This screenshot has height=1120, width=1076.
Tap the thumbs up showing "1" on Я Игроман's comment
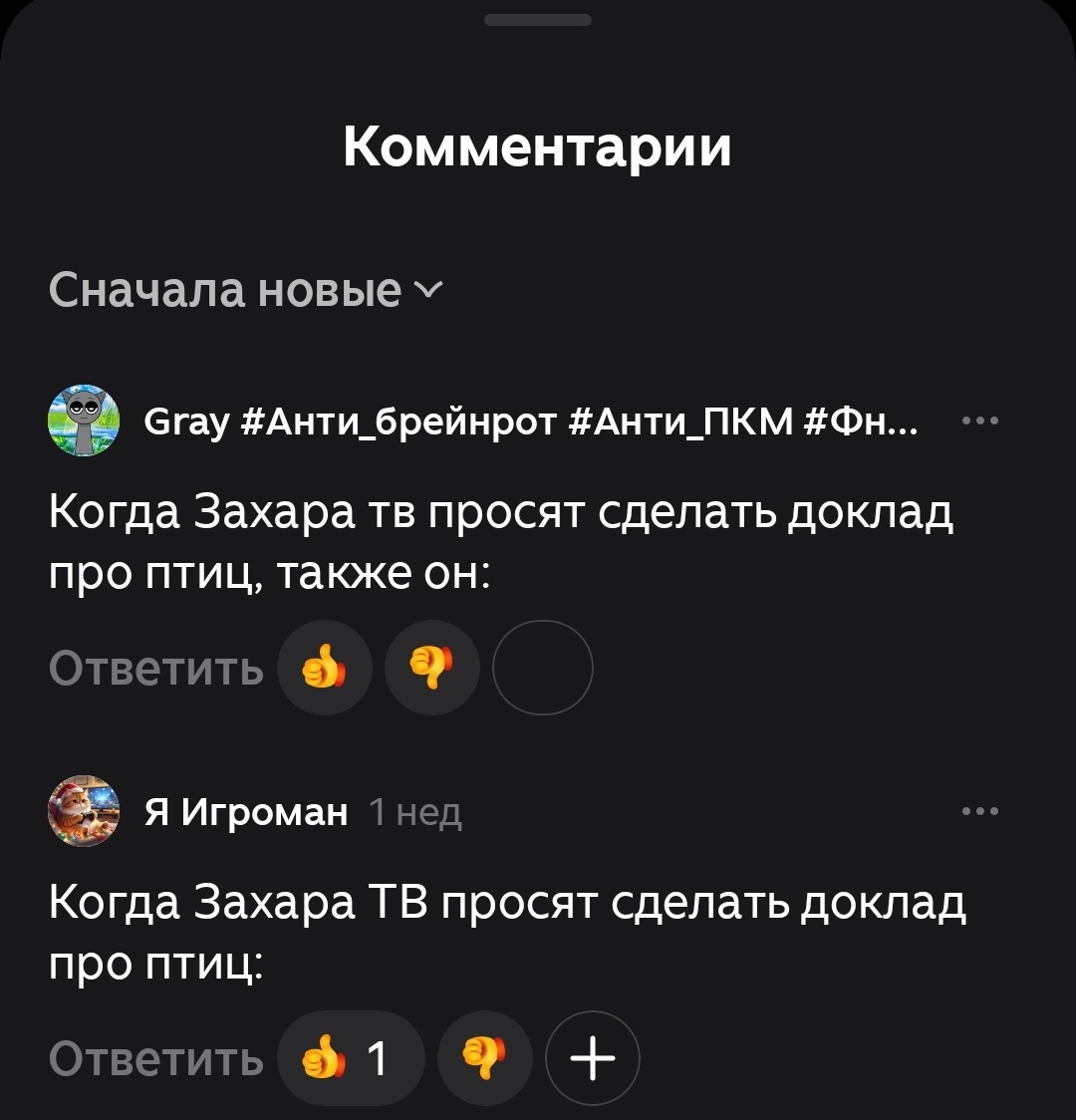pos(351,1058)
